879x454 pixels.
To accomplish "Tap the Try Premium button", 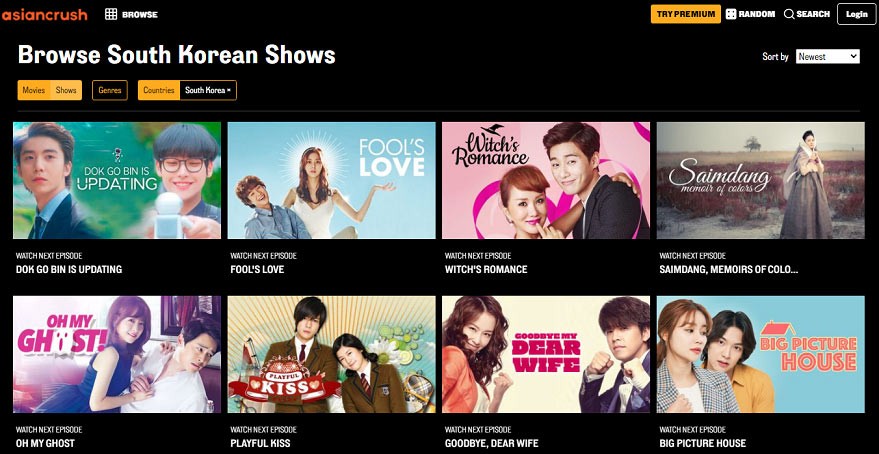I will [x=685, y=14].
